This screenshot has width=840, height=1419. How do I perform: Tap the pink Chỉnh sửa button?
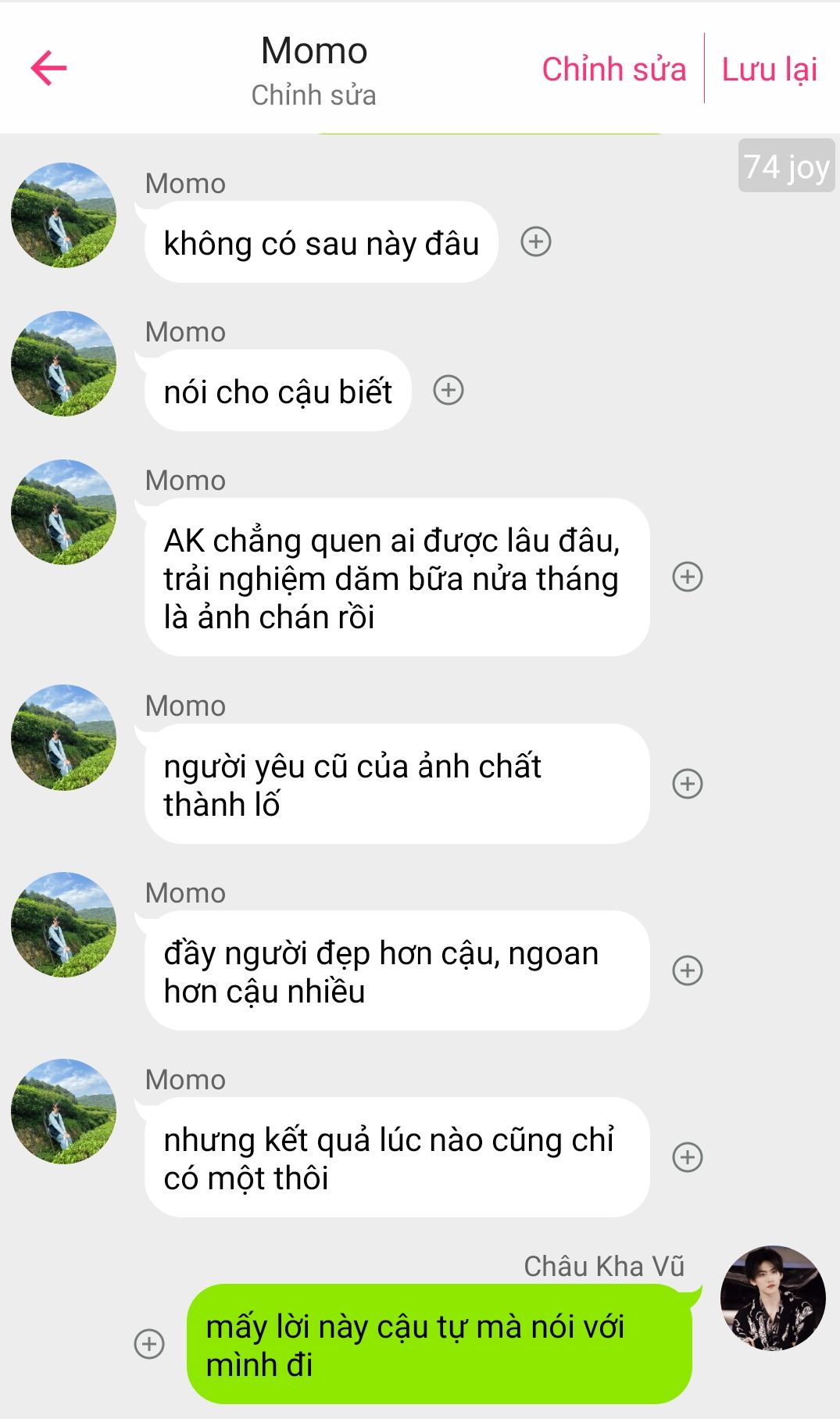[x=613, y=70]
